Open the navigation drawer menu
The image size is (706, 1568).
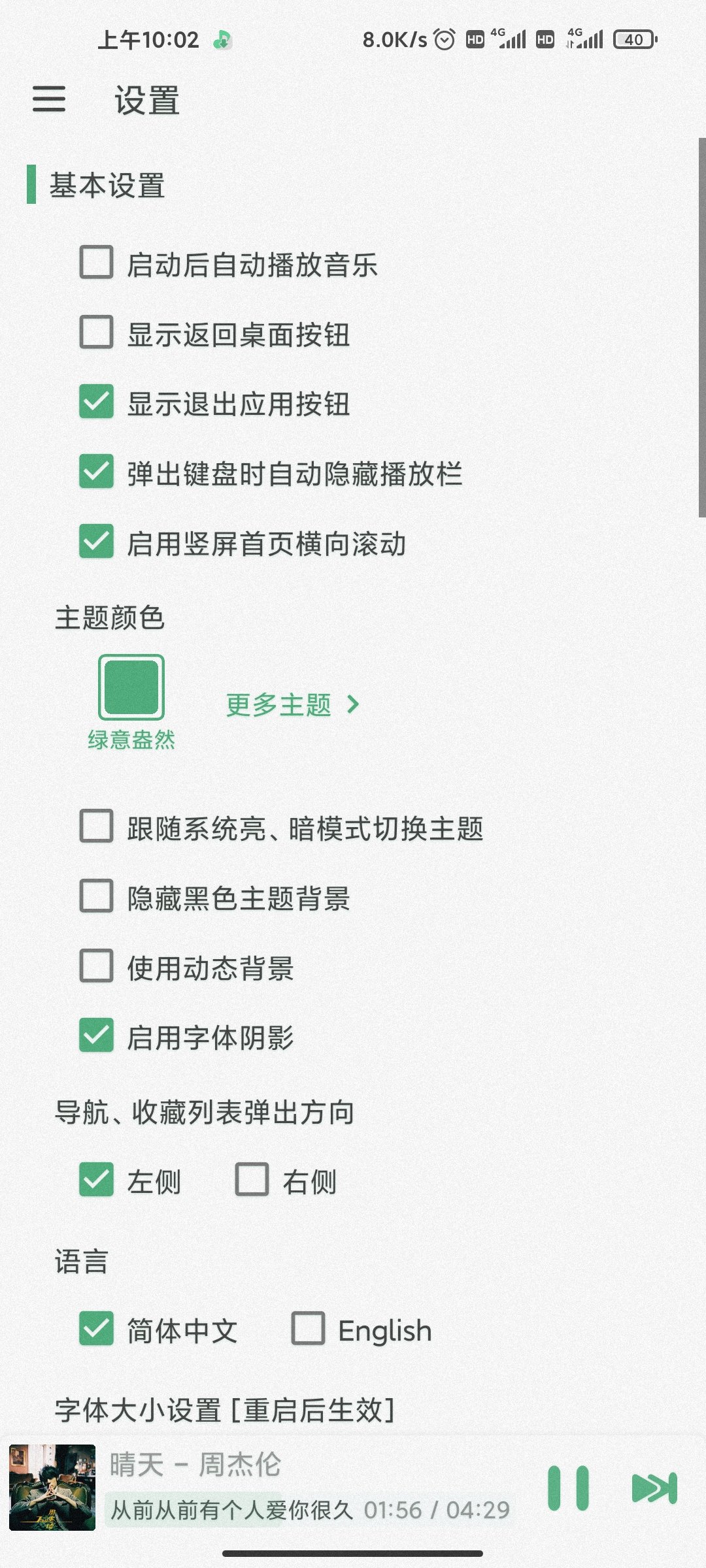click(48, 100)
